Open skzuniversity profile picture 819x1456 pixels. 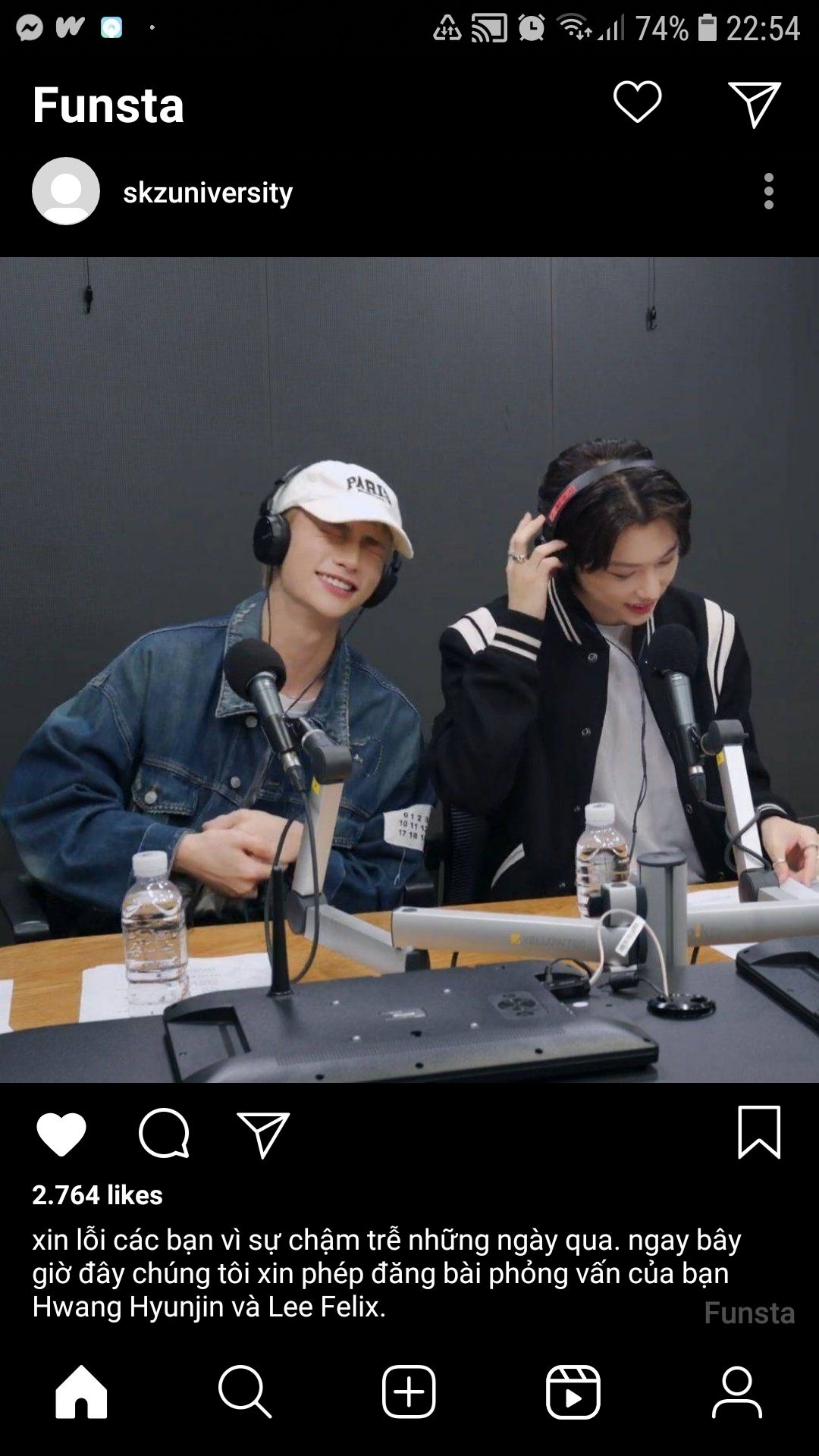click(66, 191)
